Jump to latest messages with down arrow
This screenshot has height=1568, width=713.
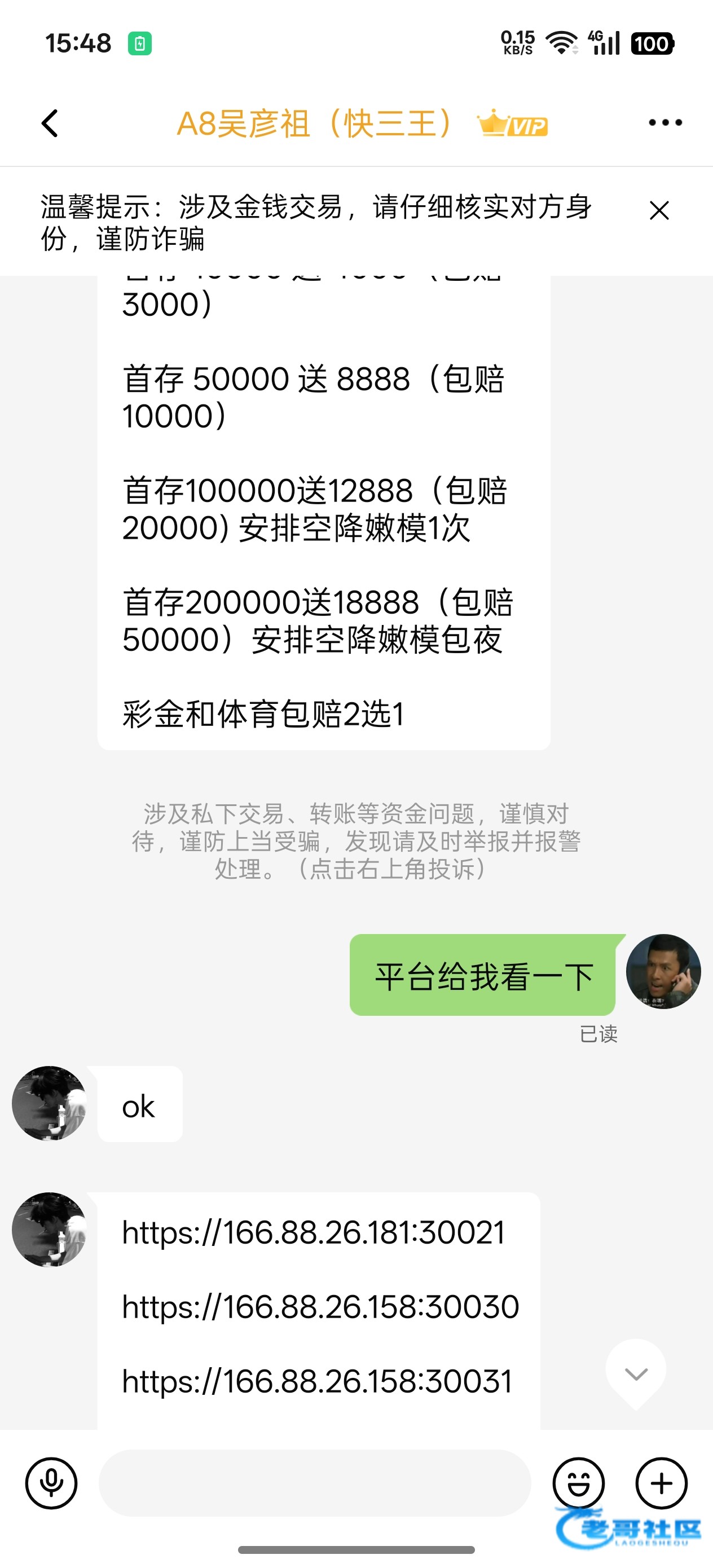[636, 1374]
